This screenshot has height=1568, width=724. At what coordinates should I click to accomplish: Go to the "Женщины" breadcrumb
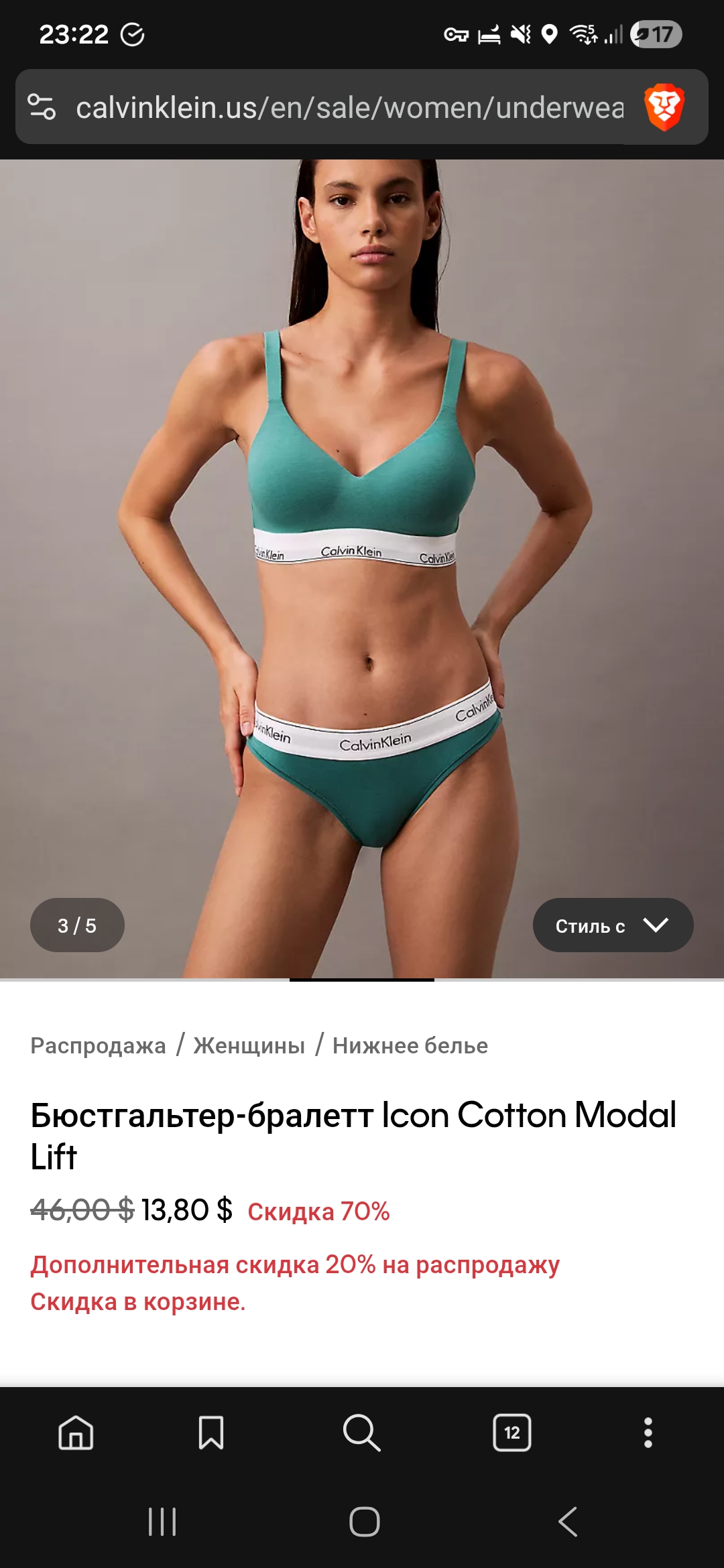point(249,1045)
